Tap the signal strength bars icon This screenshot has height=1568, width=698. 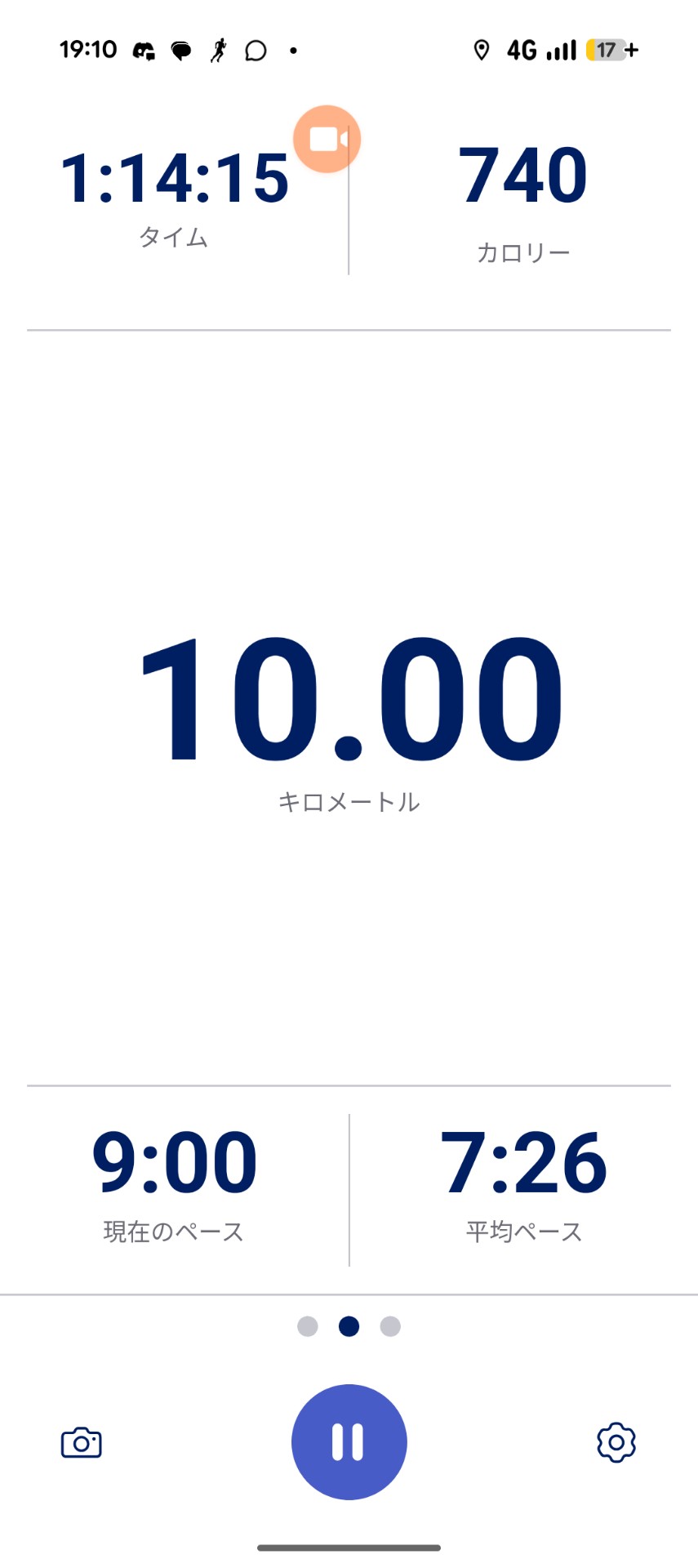[562, 50]
